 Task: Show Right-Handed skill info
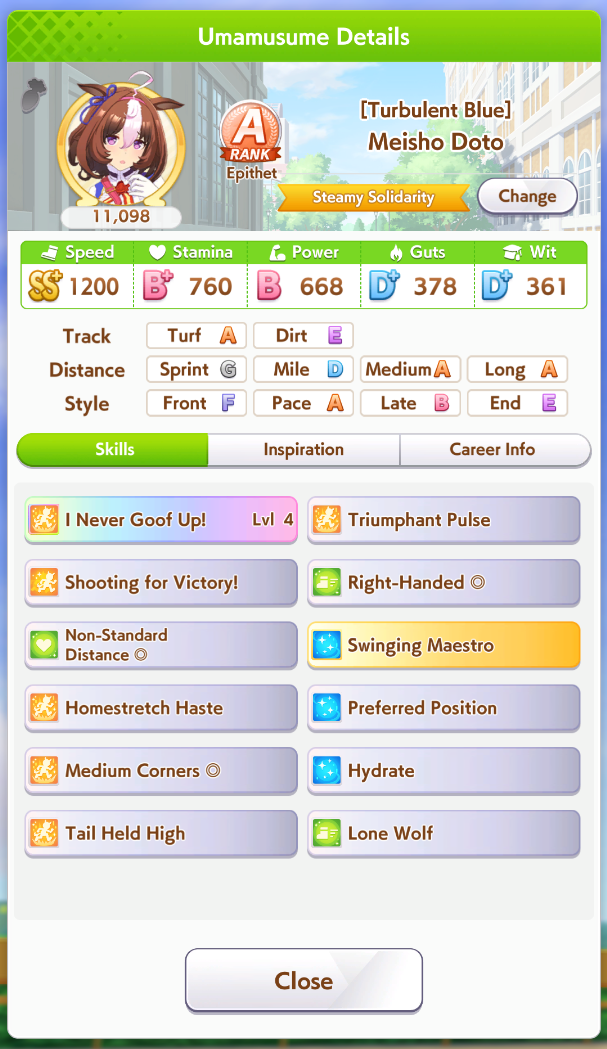(443, 583)
